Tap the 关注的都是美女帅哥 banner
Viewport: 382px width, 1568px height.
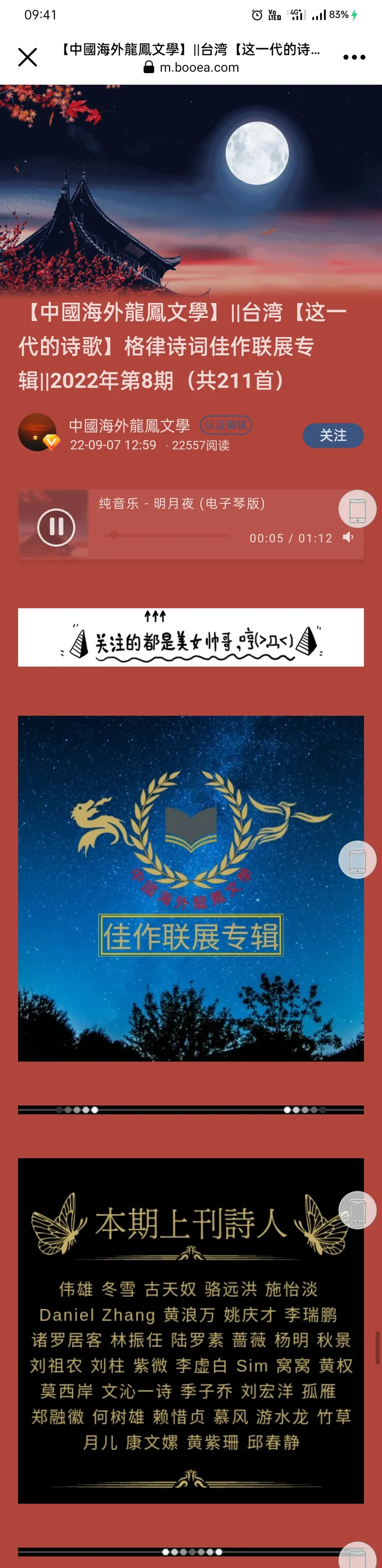191,637
